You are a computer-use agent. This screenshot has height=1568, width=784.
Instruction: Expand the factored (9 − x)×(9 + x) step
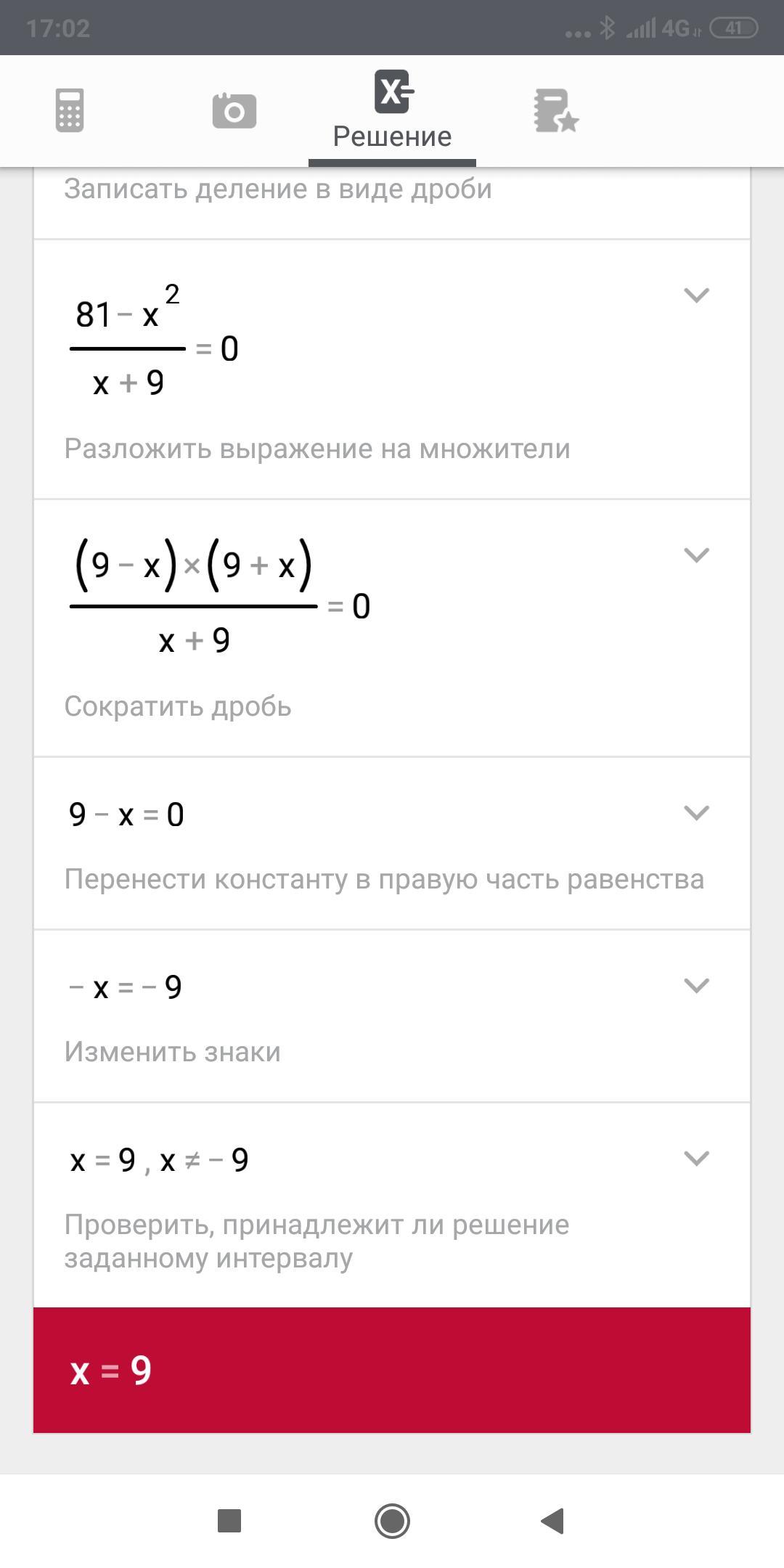[696, 555]
